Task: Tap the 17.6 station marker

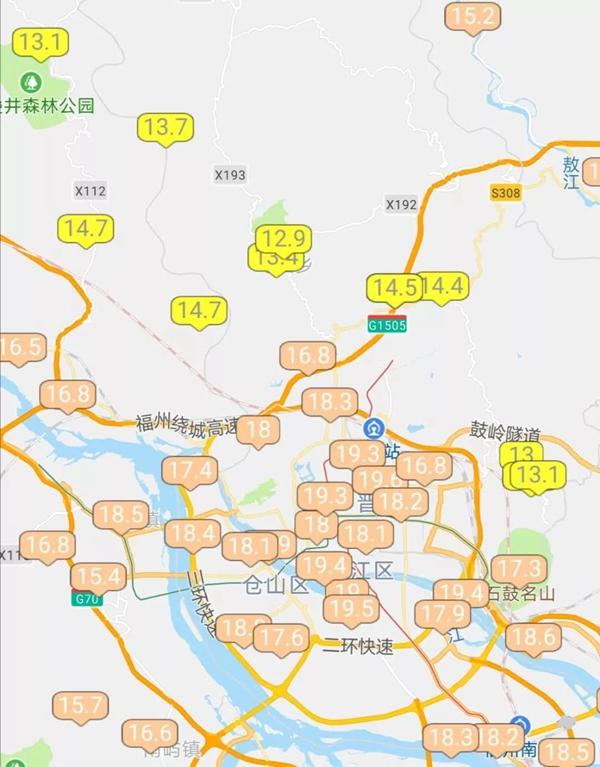Action: point(281,636)
